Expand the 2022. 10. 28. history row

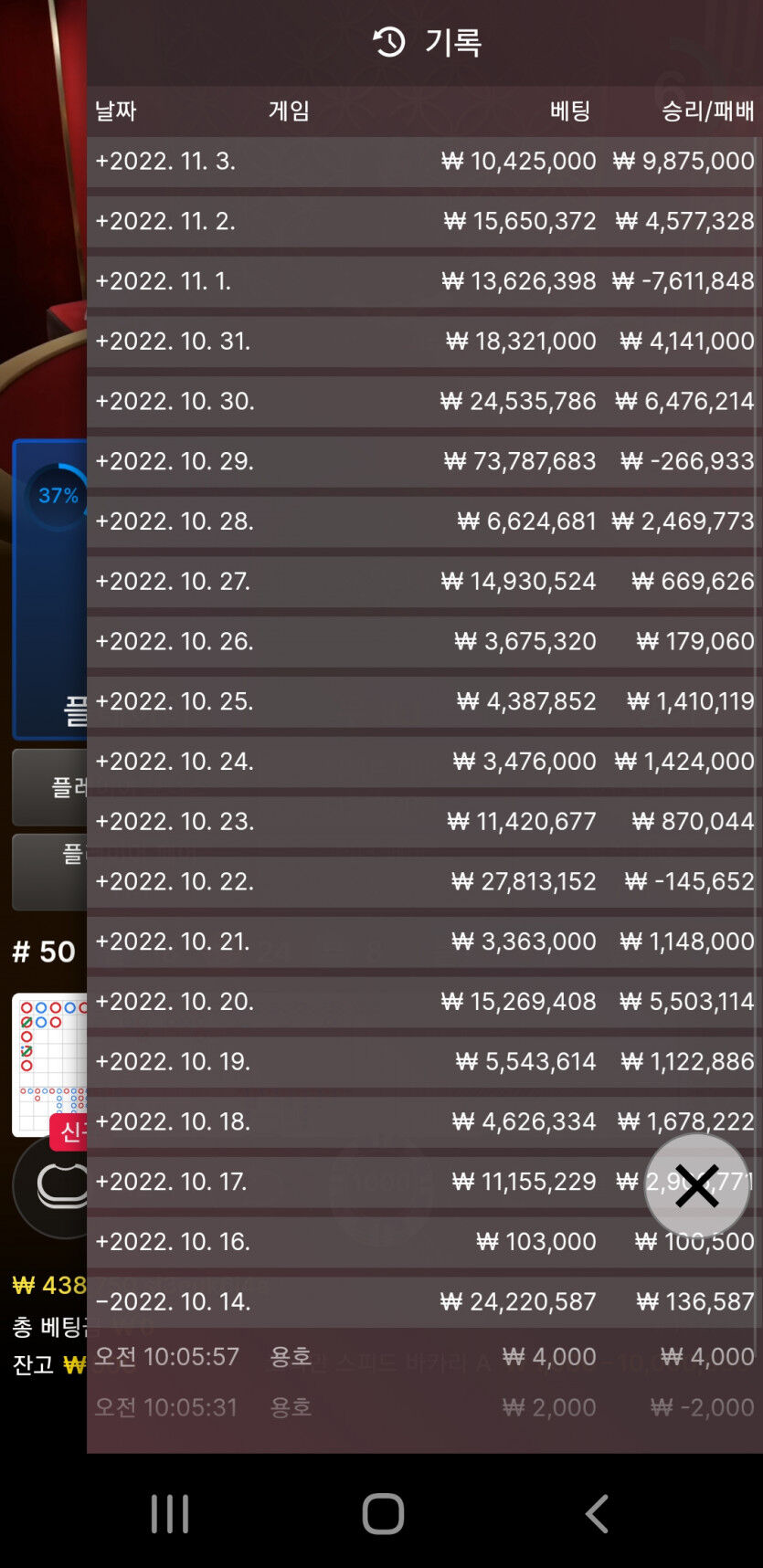(x=424, y=521)
